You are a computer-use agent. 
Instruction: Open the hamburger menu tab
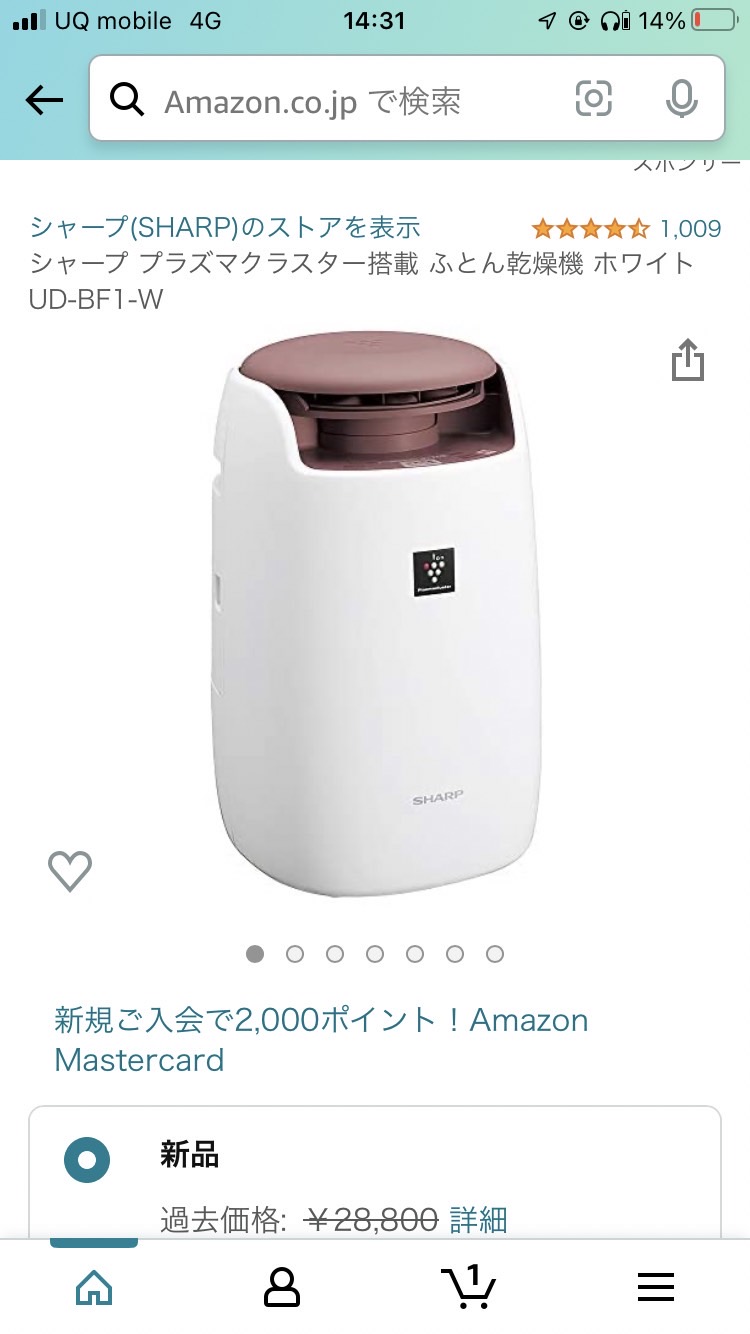[x=656, y=1286]
